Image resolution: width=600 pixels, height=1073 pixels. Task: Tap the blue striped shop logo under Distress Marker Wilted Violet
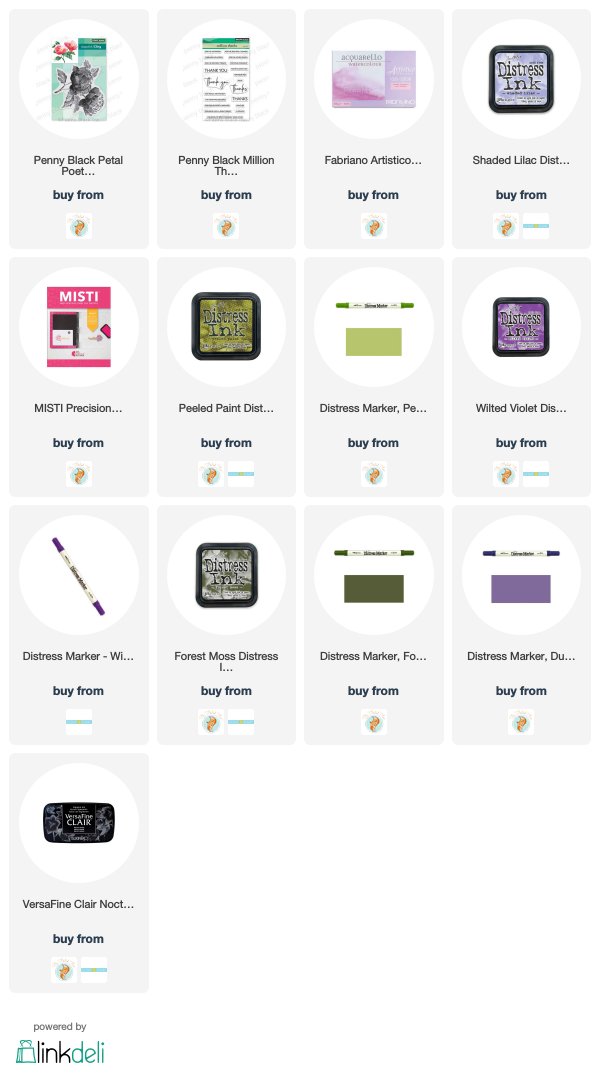pyautogui.click(x=79, y=722)
